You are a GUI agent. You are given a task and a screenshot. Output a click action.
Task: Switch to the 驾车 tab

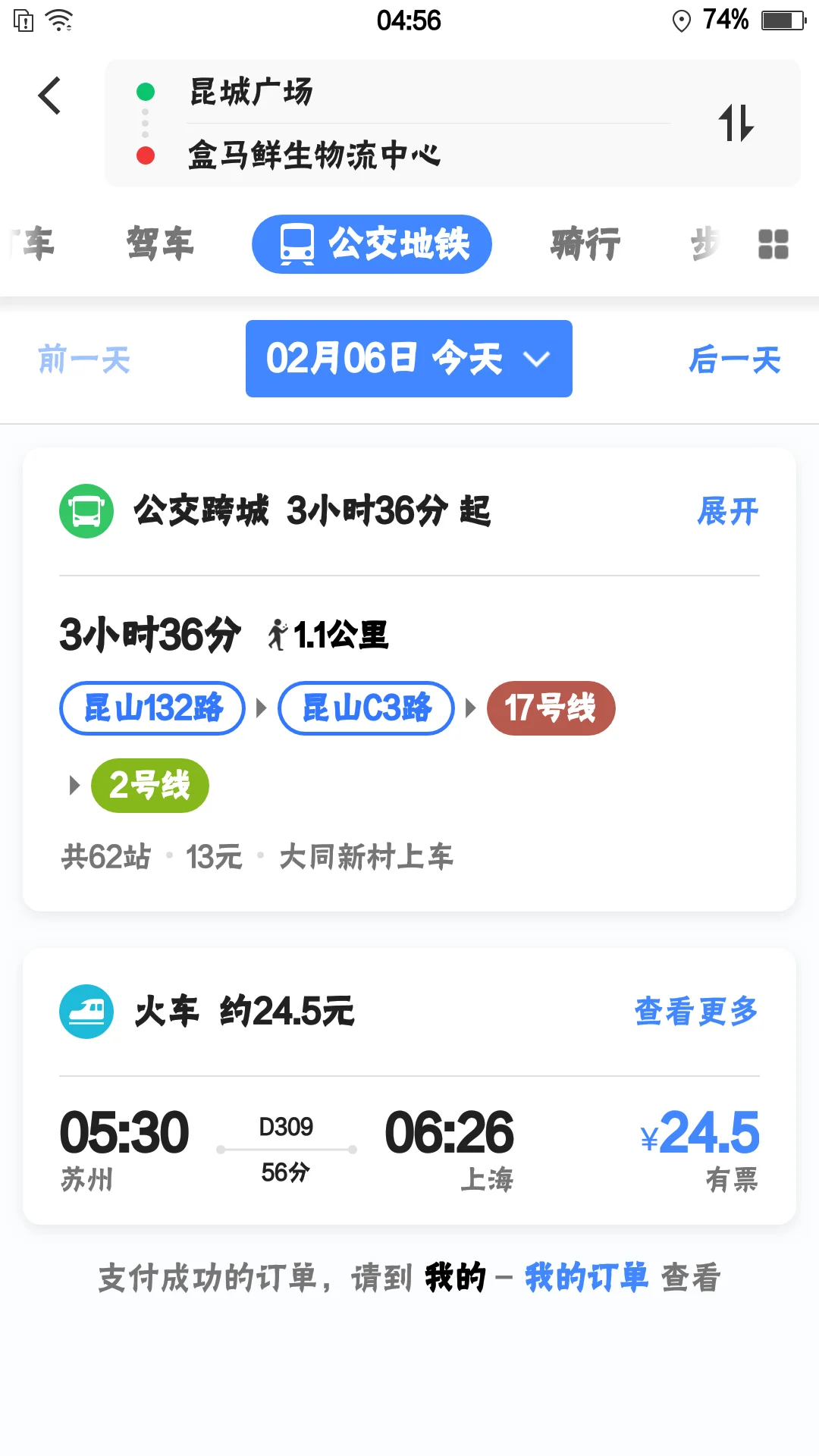tap(159, 244)
